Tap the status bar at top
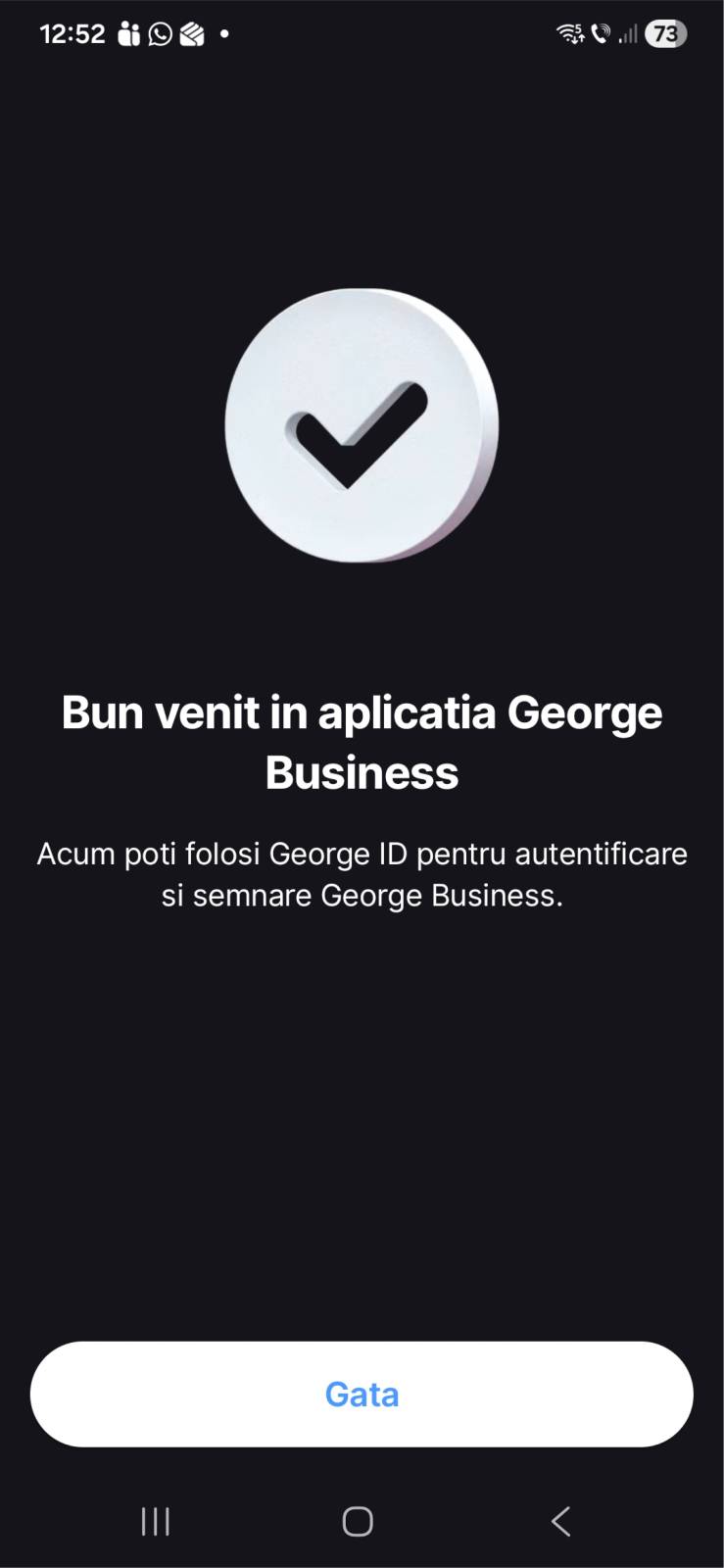724x1568 pixels. tap(362, 32)
